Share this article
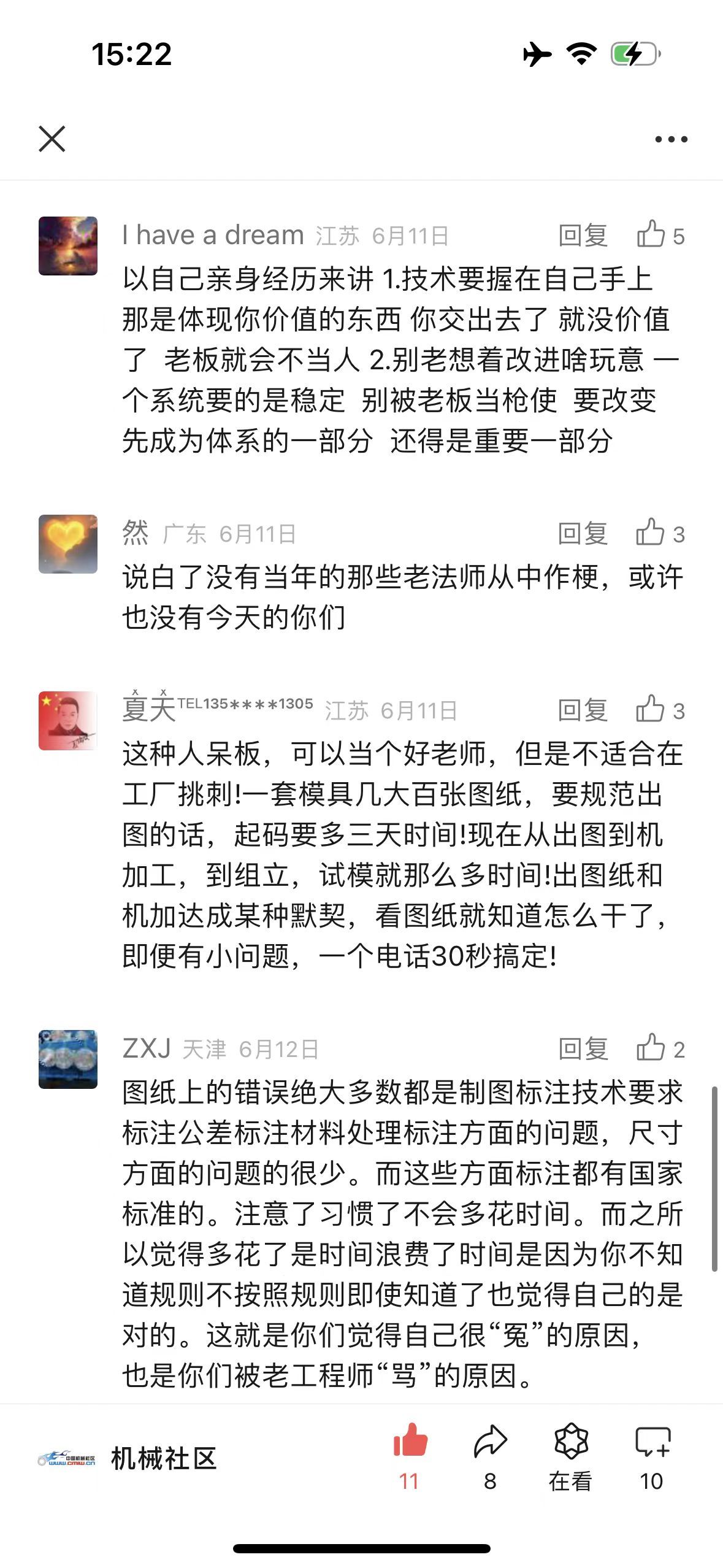 [490, 1455]
